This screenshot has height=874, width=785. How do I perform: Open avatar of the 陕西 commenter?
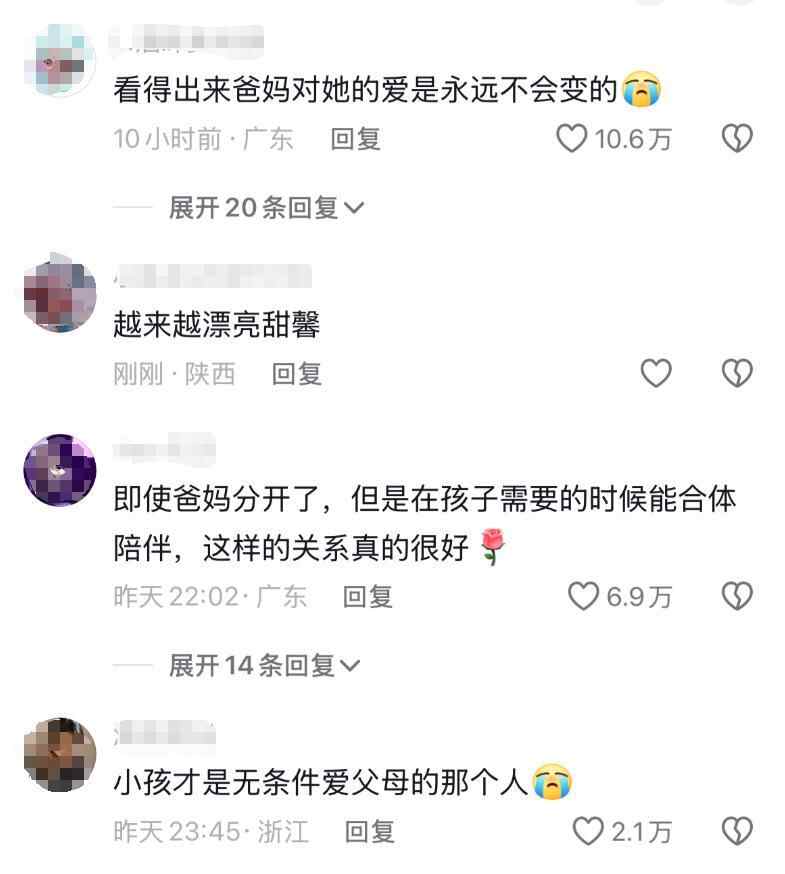60,296
